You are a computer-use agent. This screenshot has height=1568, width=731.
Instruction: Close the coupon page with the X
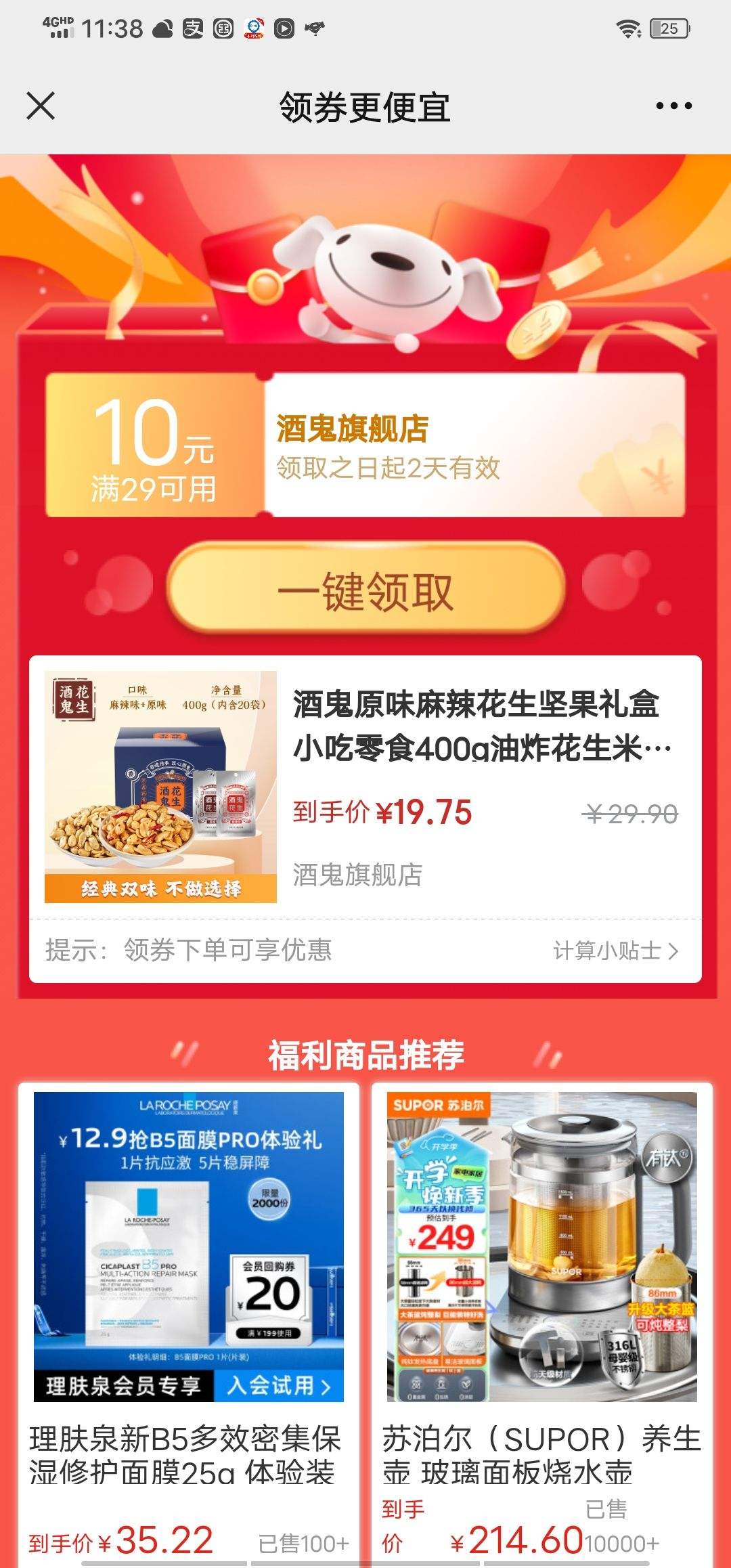pos(39,106)
